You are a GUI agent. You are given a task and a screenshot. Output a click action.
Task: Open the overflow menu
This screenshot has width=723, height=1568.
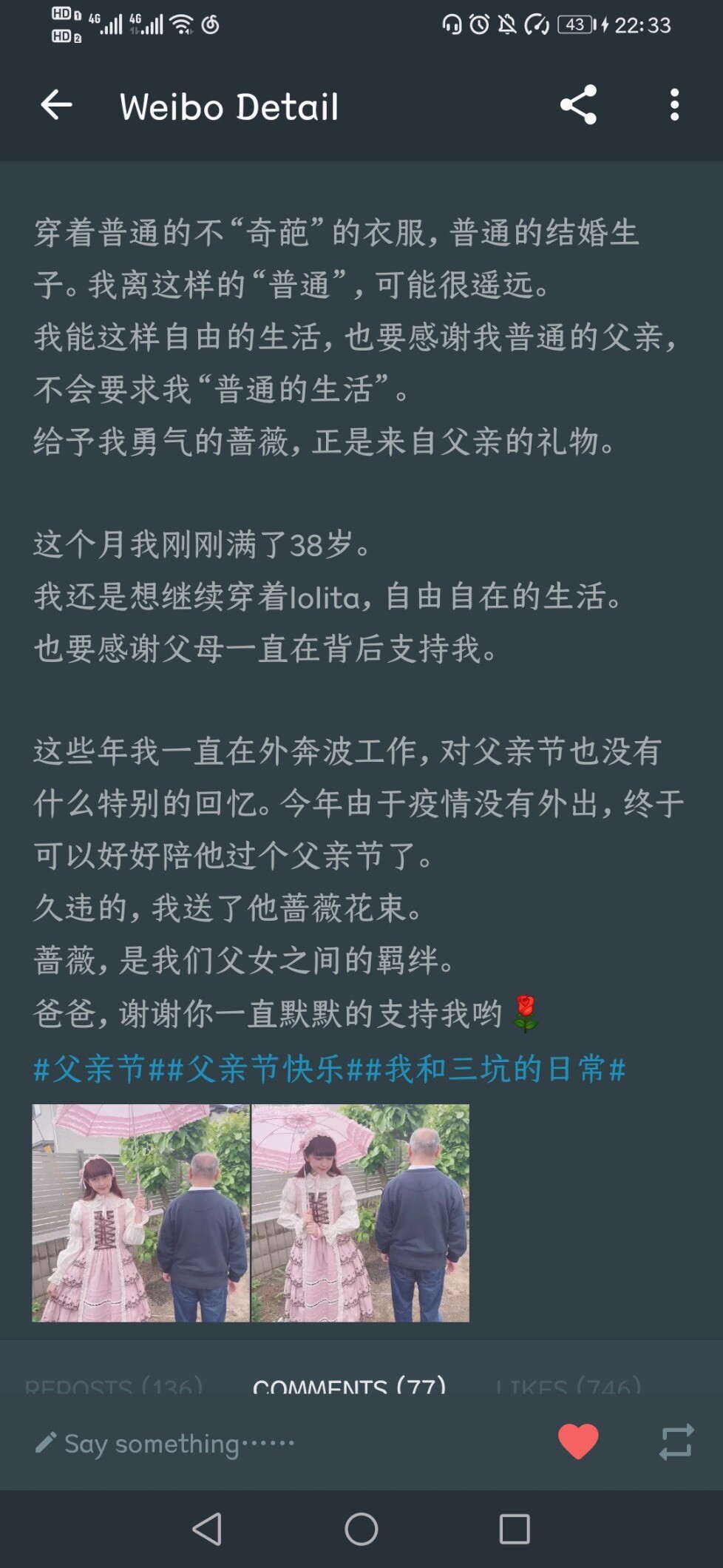673,105
